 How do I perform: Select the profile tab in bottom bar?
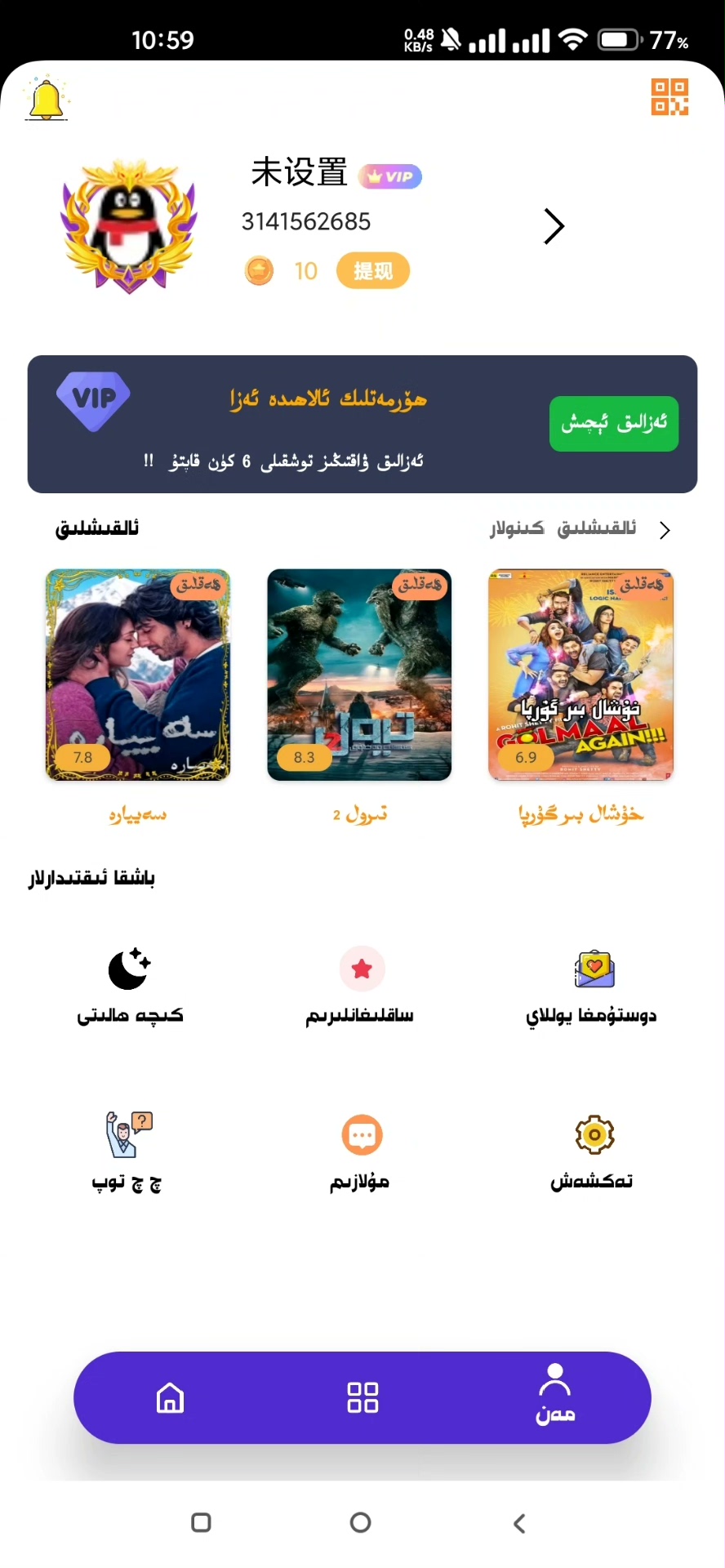pyautogui.click(x=555, y=1396)
